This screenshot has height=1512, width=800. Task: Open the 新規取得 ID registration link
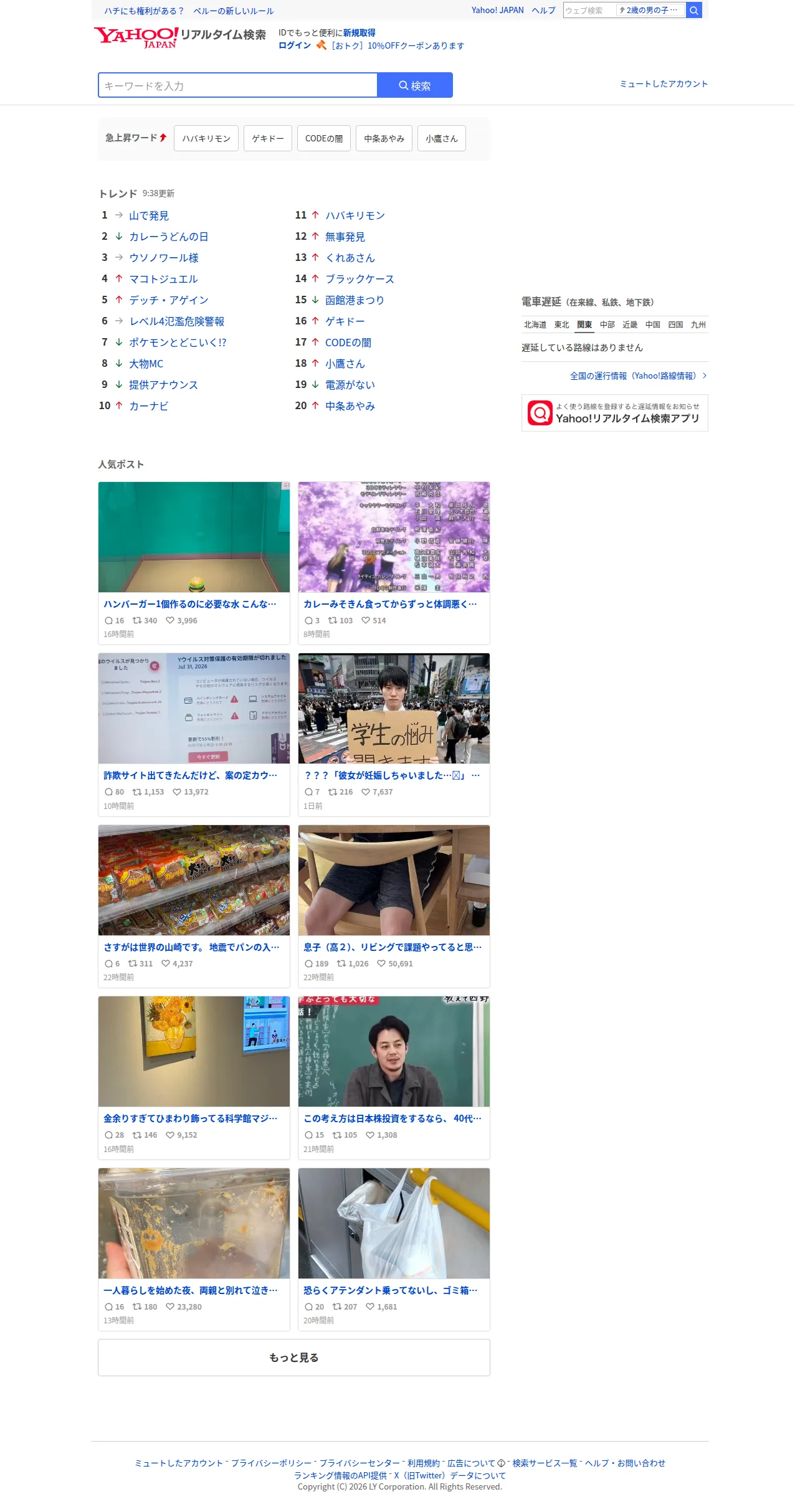pos(359,33)
